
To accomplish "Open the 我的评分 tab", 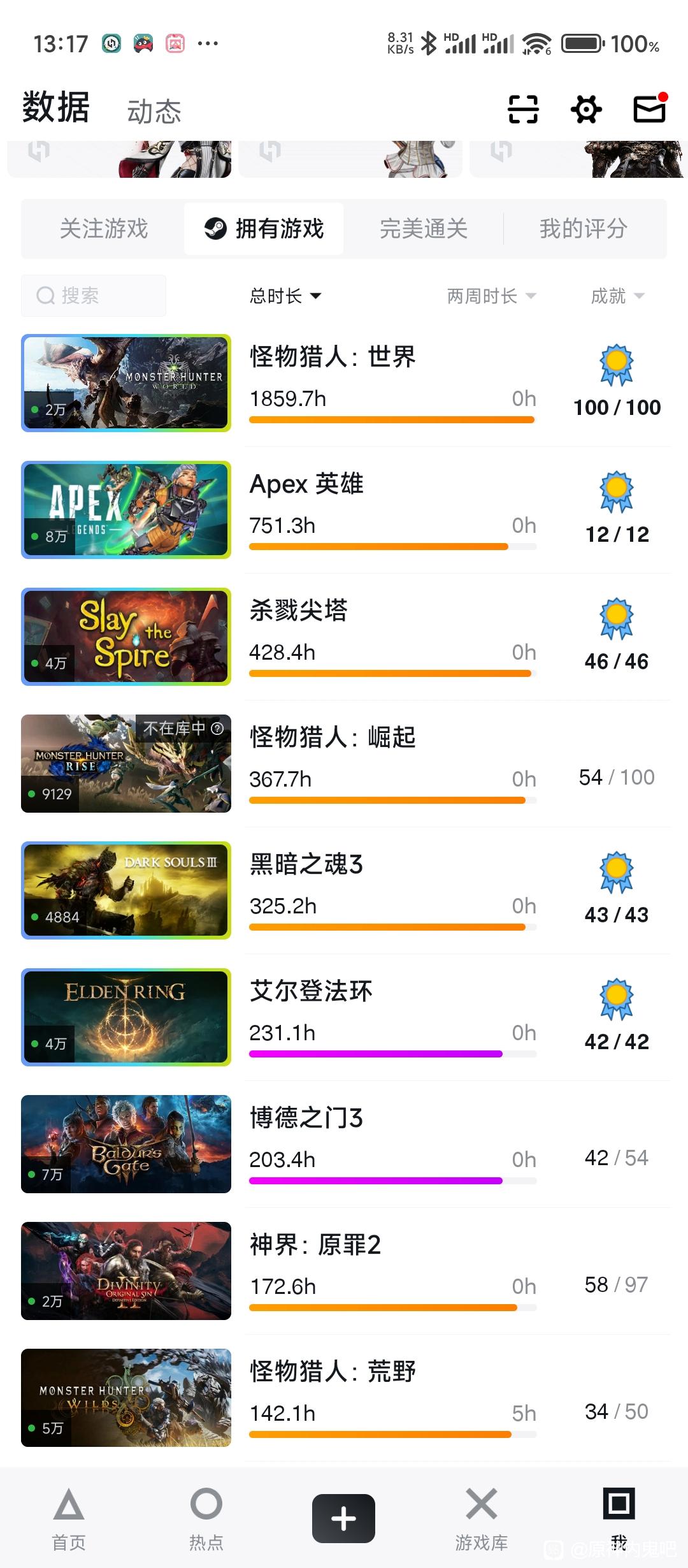I will tap(584, 229).
